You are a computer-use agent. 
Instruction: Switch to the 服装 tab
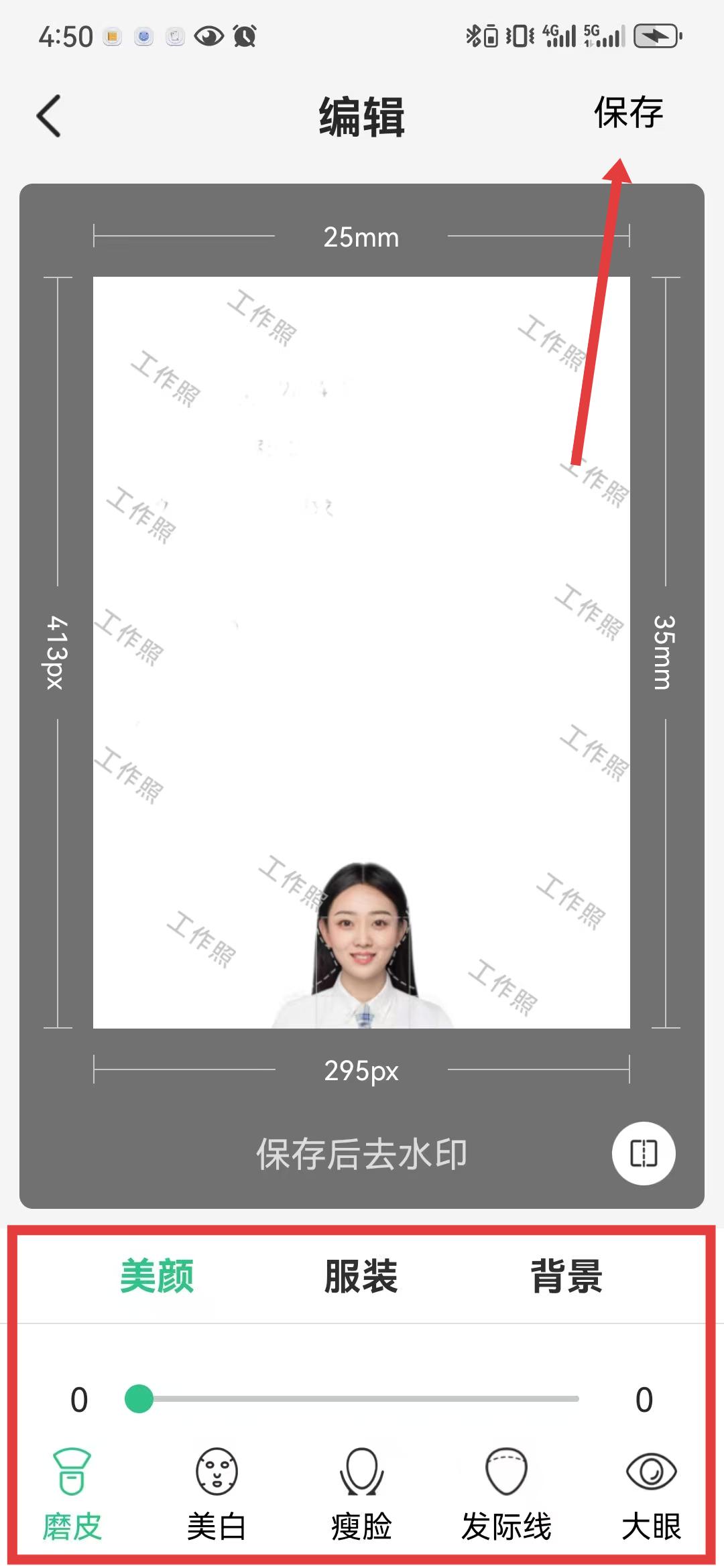pos(361,1275)
